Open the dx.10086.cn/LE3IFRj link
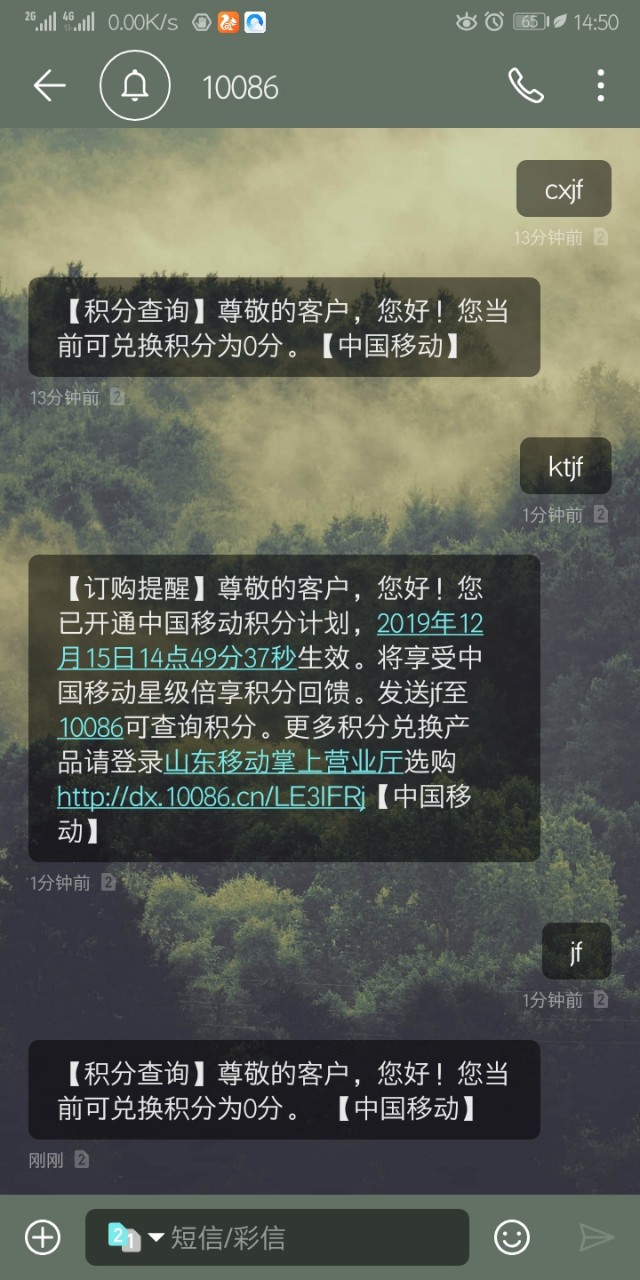 (211, 796)
